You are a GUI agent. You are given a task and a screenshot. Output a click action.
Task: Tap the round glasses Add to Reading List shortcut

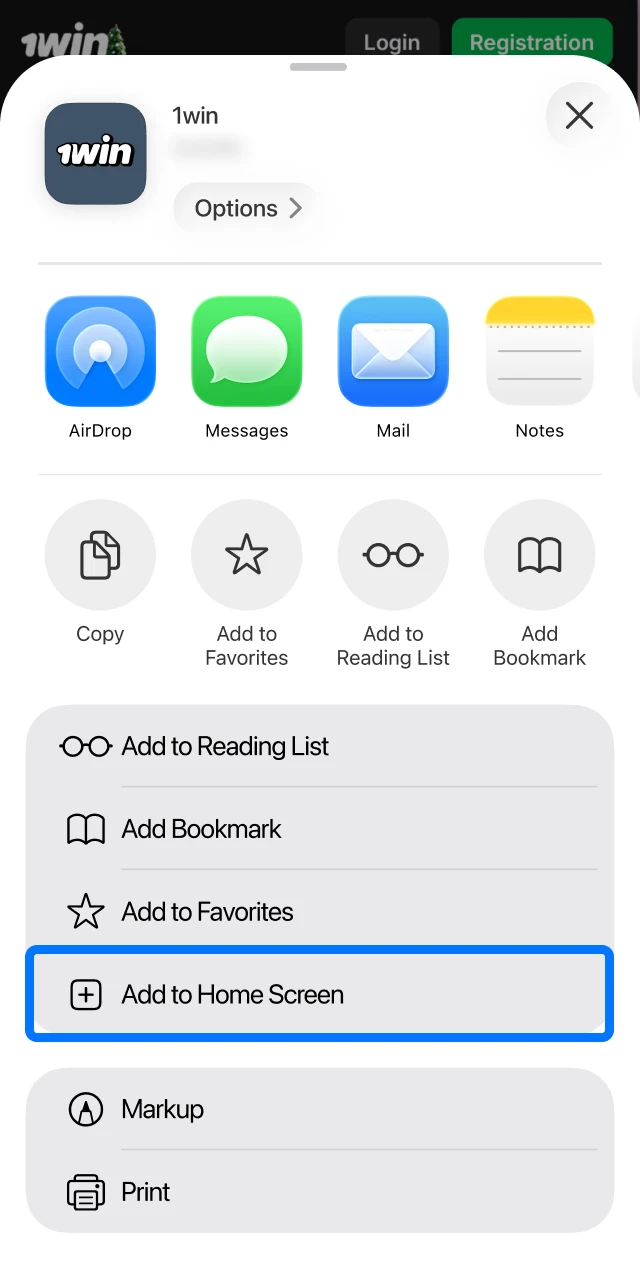(393, 555)
